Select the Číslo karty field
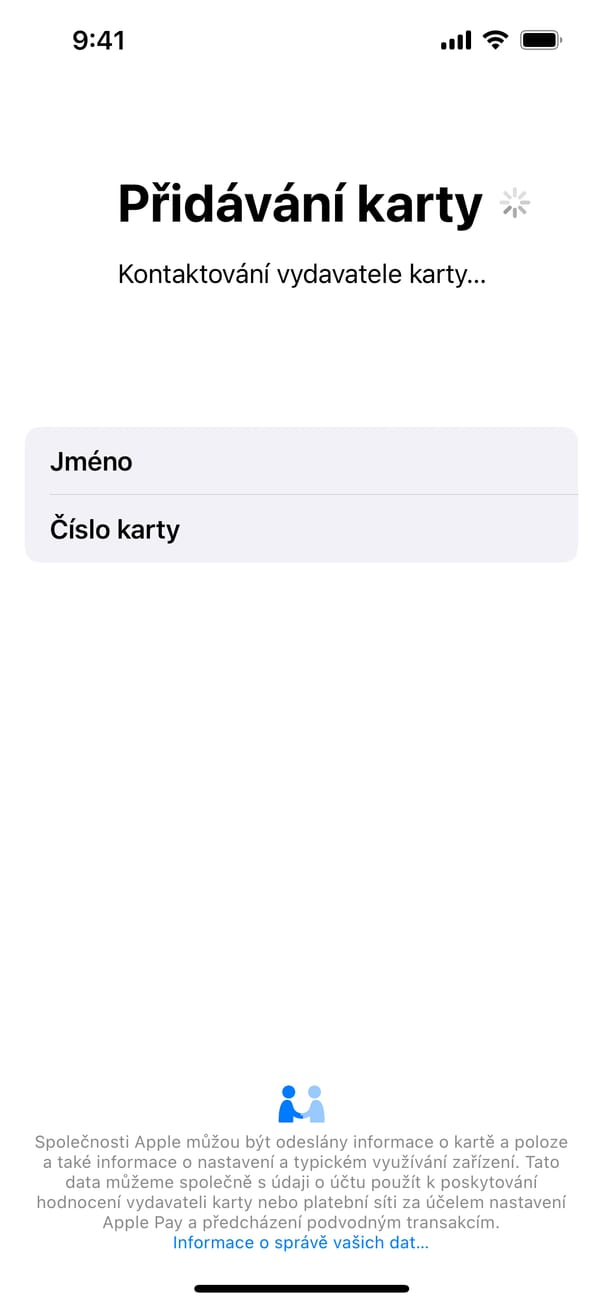Image resolution: width=603 pixels, height=1305 pixels. point(300,528)
